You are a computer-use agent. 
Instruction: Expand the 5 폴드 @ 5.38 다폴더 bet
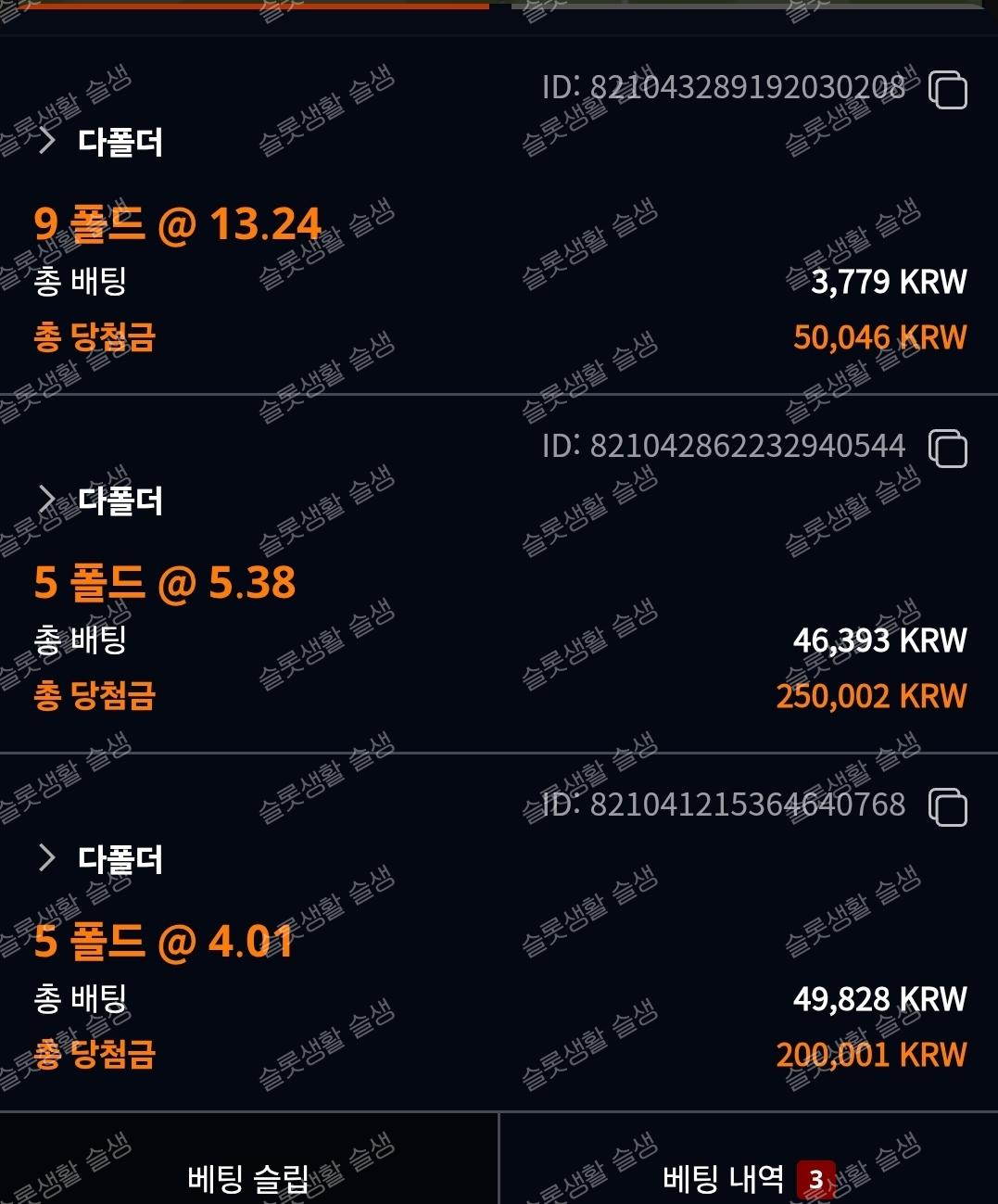(48, 500)
